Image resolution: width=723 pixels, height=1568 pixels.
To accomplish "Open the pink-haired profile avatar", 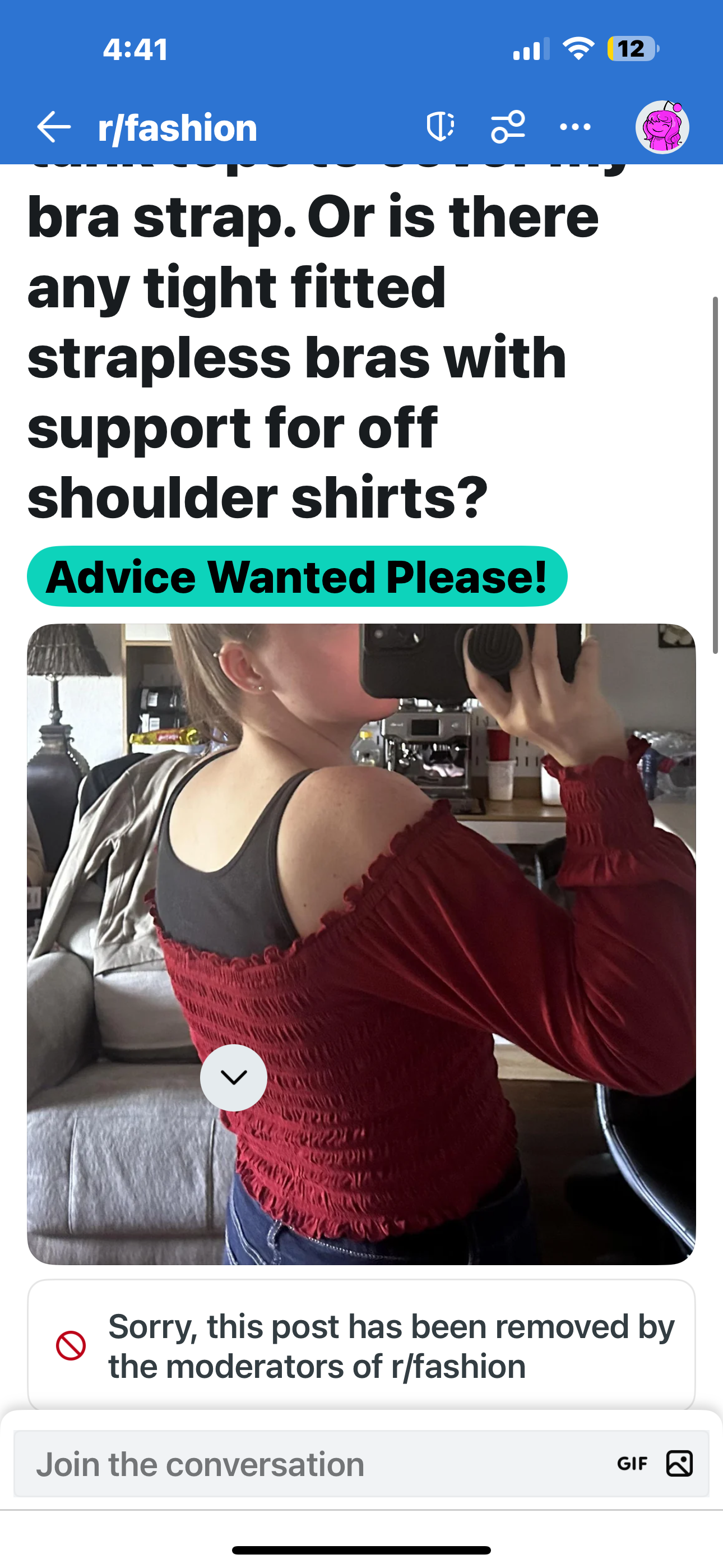I will point(662,127).
